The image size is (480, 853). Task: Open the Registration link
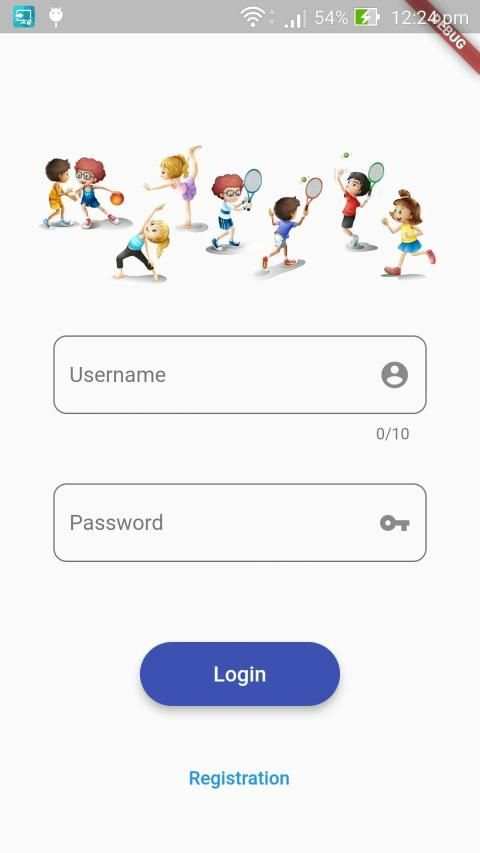point(239,778)
